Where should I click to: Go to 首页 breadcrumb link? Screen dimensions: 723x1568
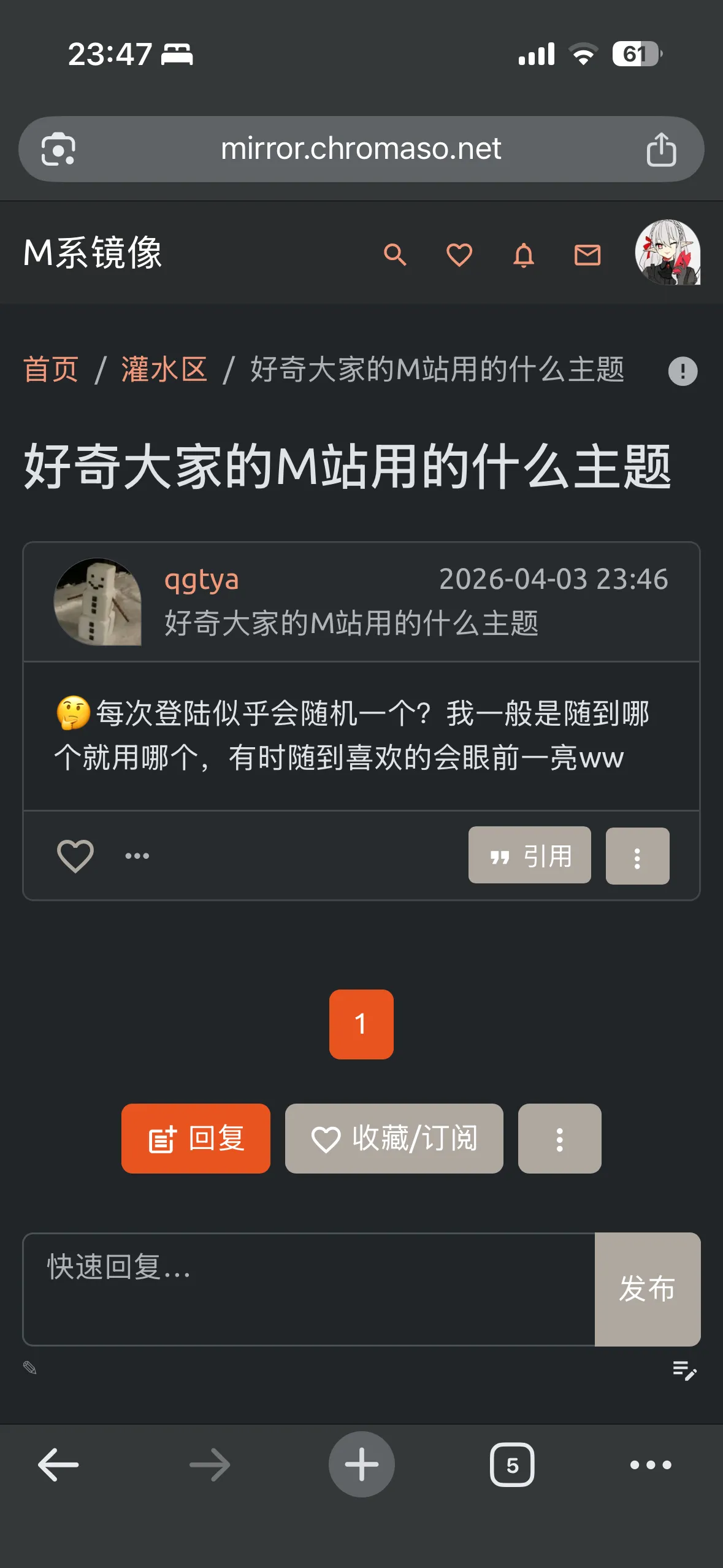51,370
